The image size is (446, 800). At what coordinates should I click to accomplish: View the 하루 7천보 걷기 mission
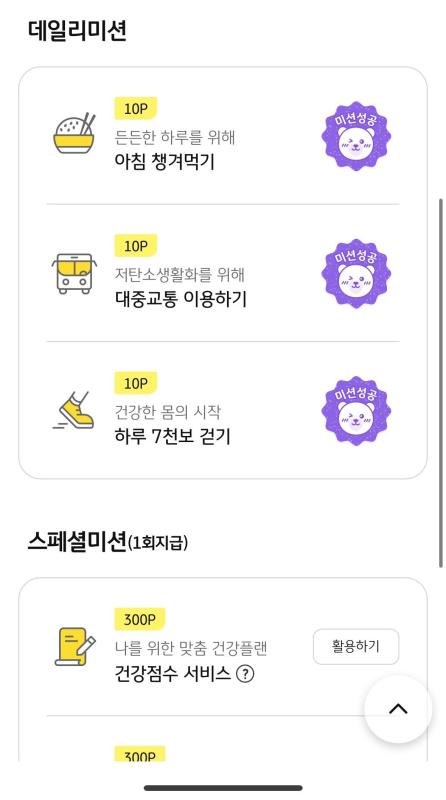click(x=223, y=410)
